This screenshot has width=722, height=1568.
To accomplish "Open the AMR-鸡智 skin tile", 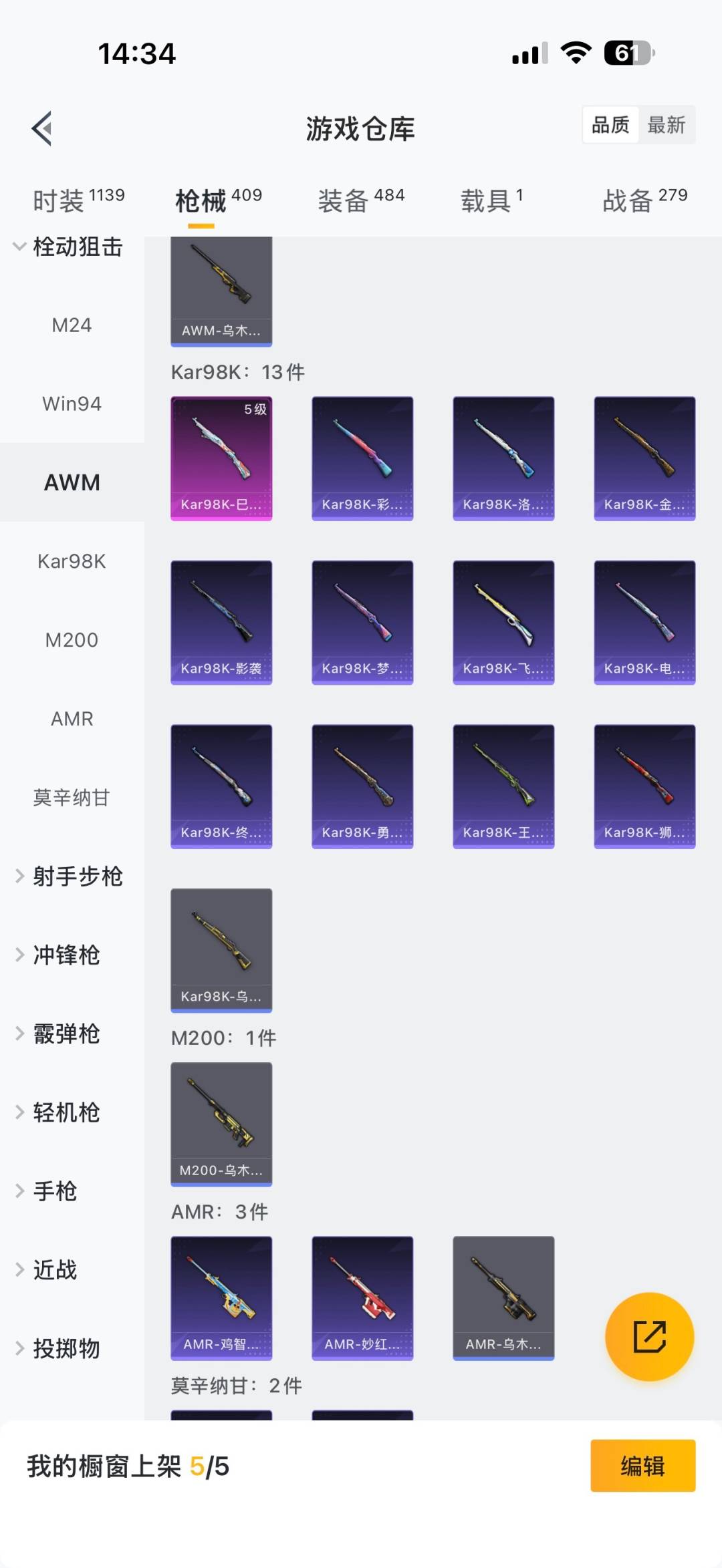I will [221, 1297].
